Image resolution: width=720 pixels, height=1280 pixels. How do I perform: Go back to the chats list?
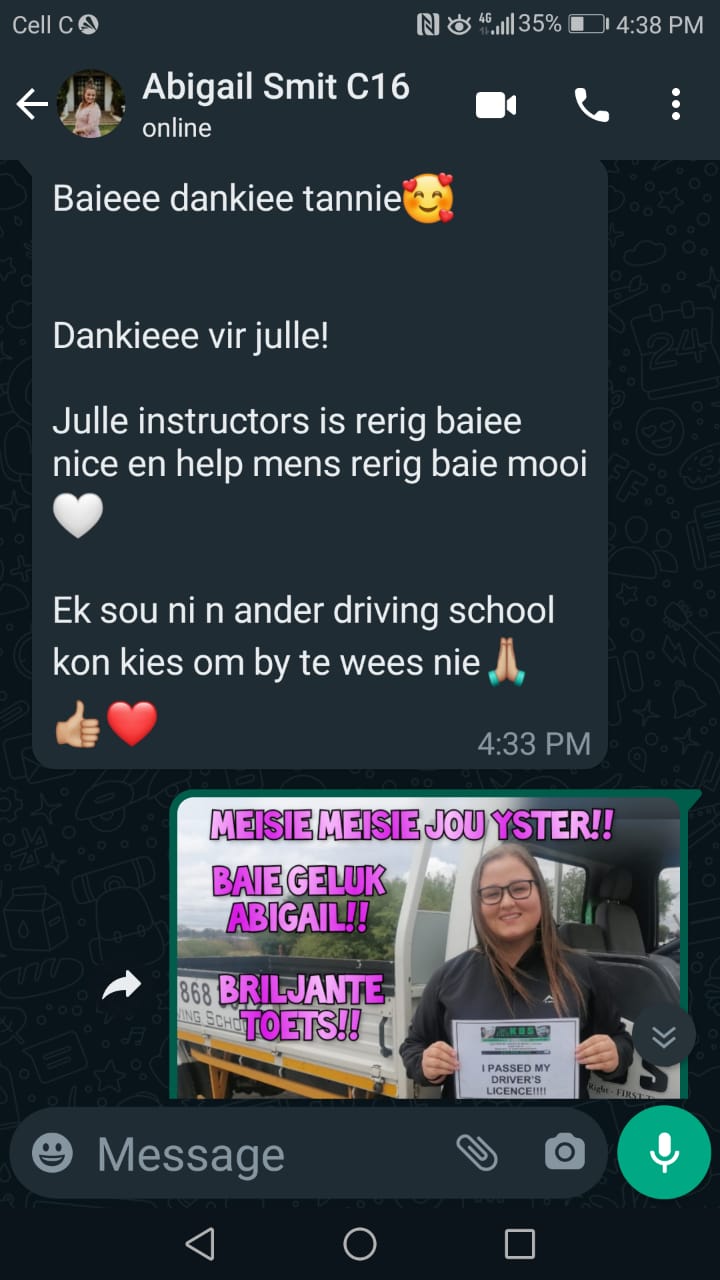coord(32,104)
